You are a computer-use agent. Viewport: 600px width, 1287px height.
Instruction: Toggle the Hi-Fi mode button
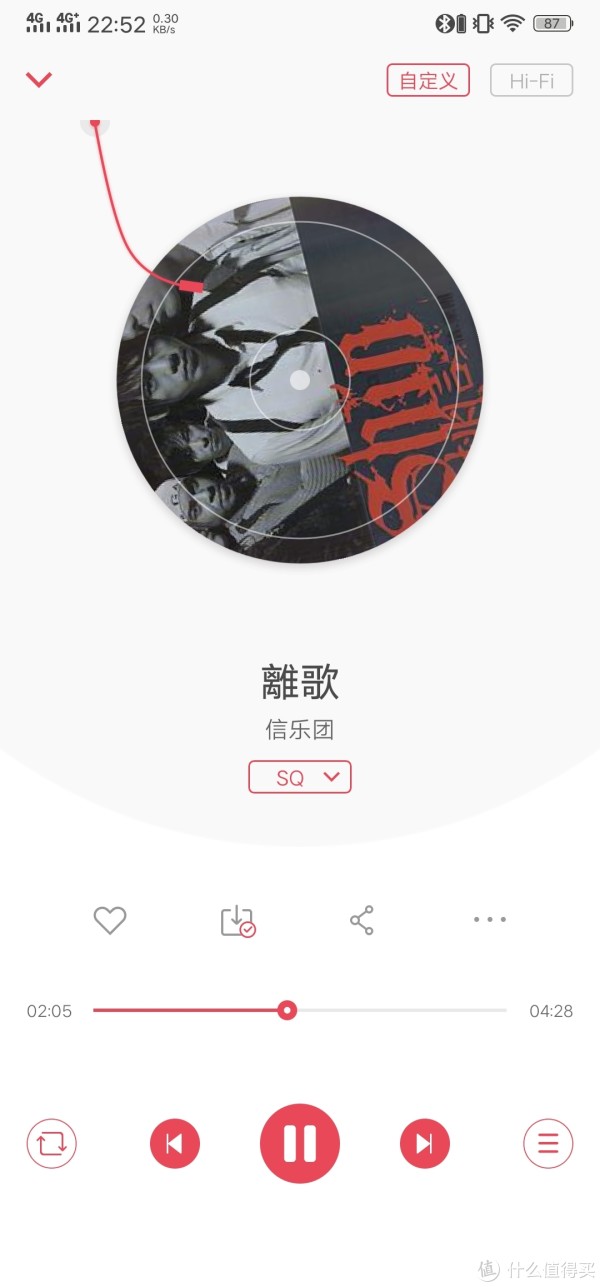point(531,81)
